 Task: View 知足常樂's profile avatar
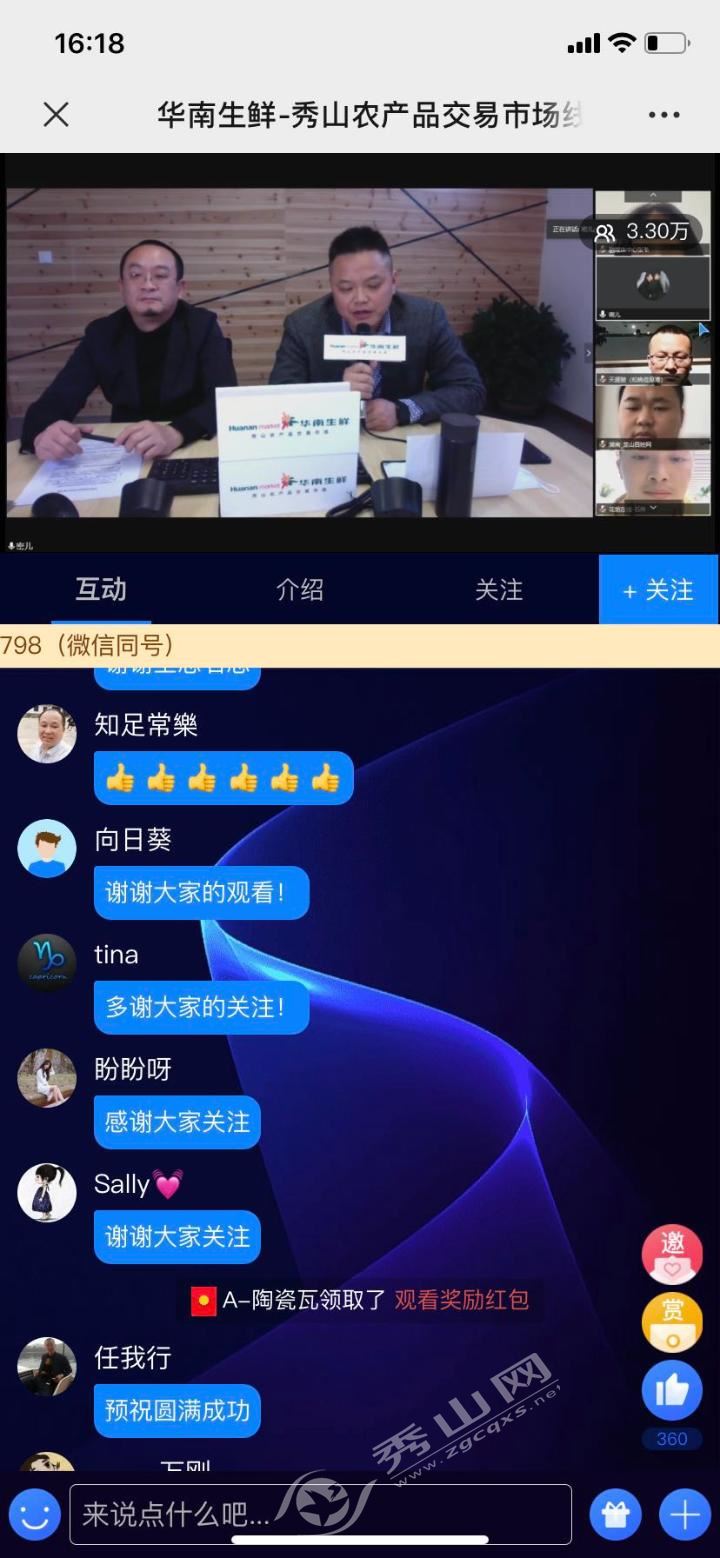(x=47, y=735)
